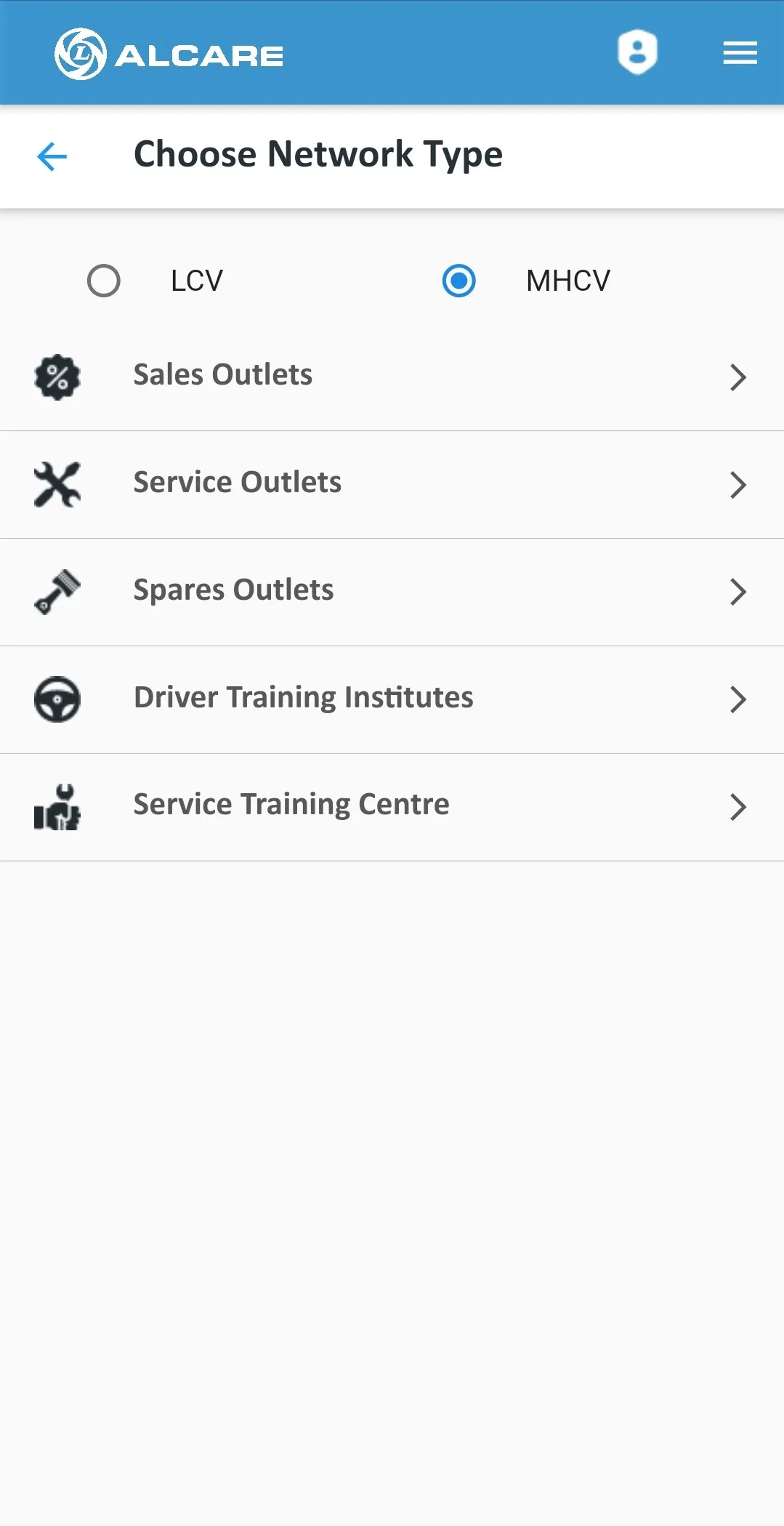Expand the Sales Outlets row chevron
Screen dimensions: 784x1526
(739, 377)
